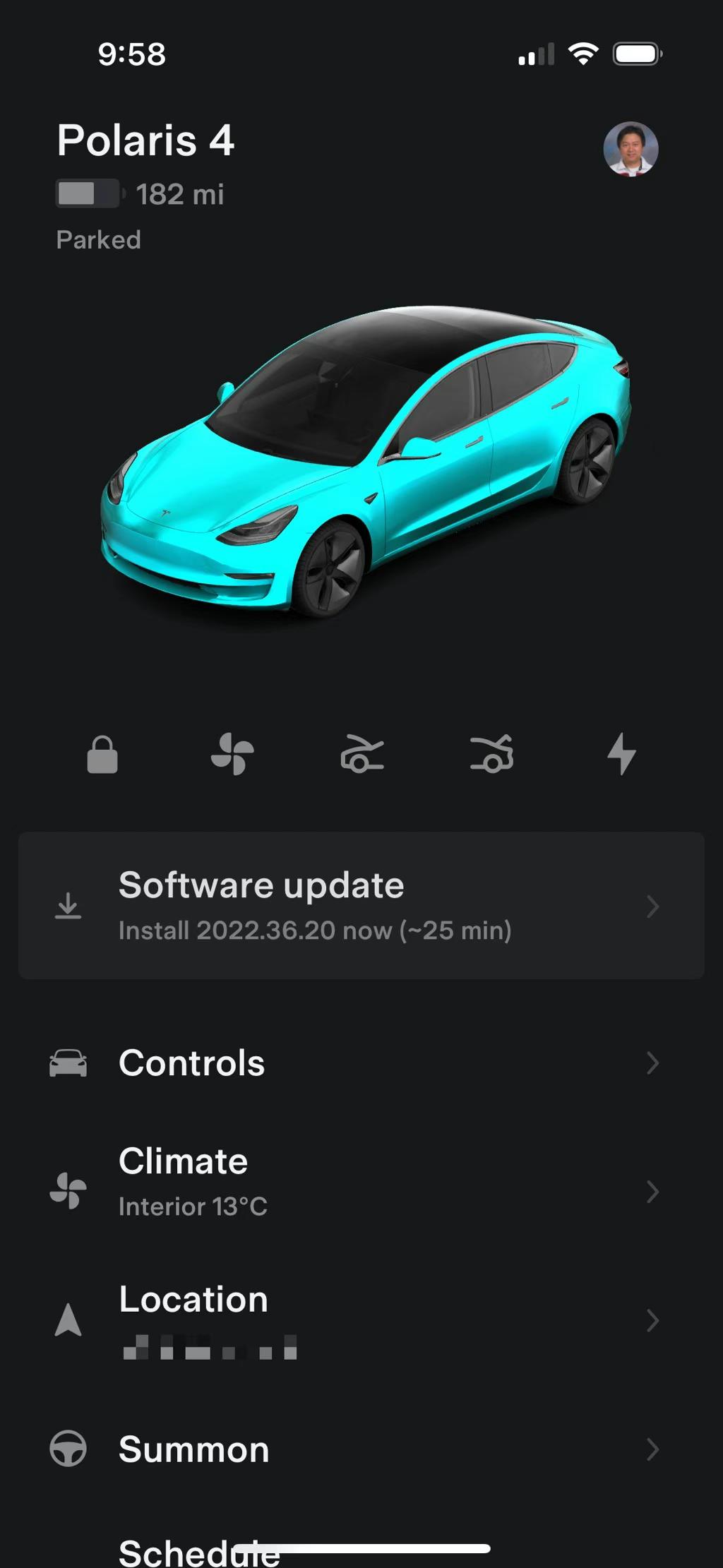The height and width of the screenshot is (1568, 723).
Task: Open the Location row
Action: click(x=361, y=1319)
